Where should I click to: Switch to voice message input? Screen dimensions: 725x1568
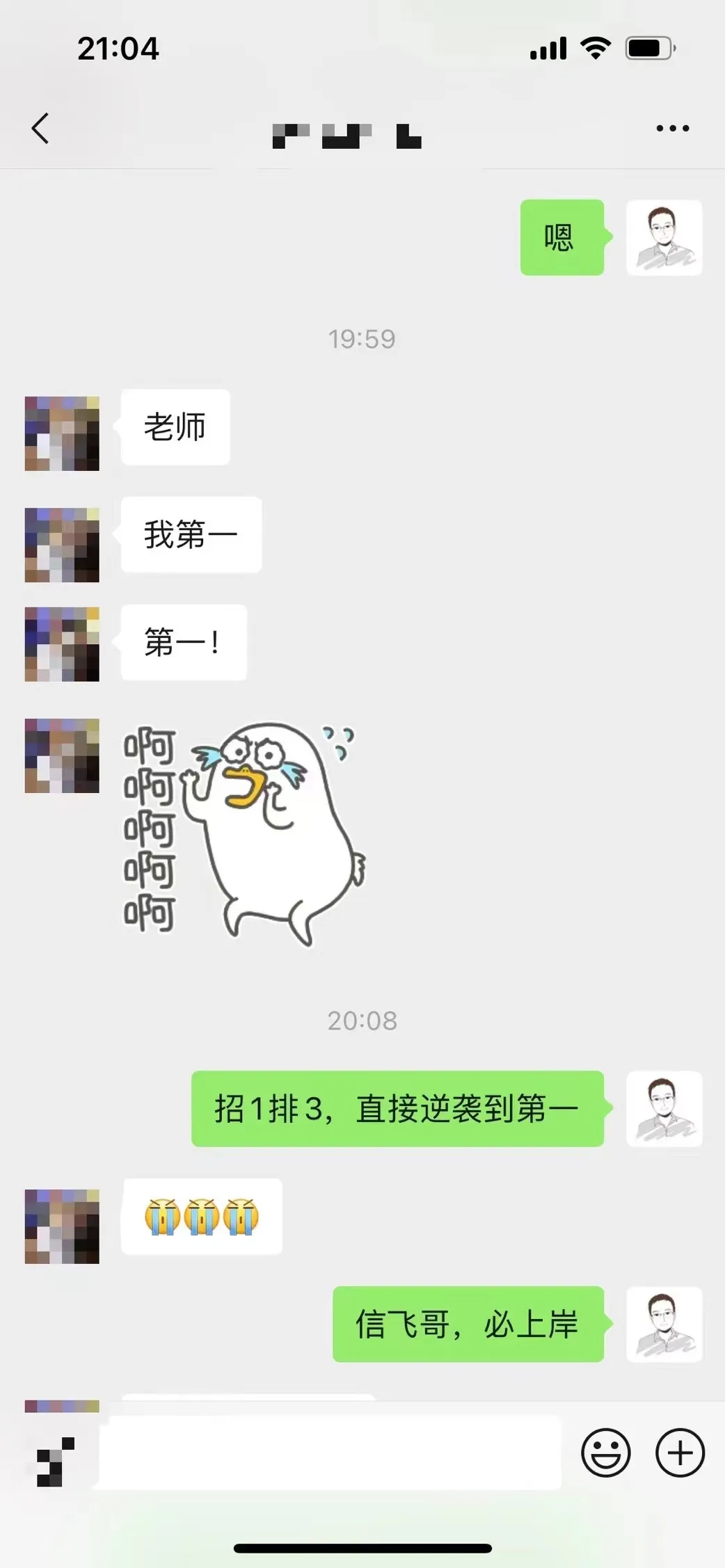55,1459
